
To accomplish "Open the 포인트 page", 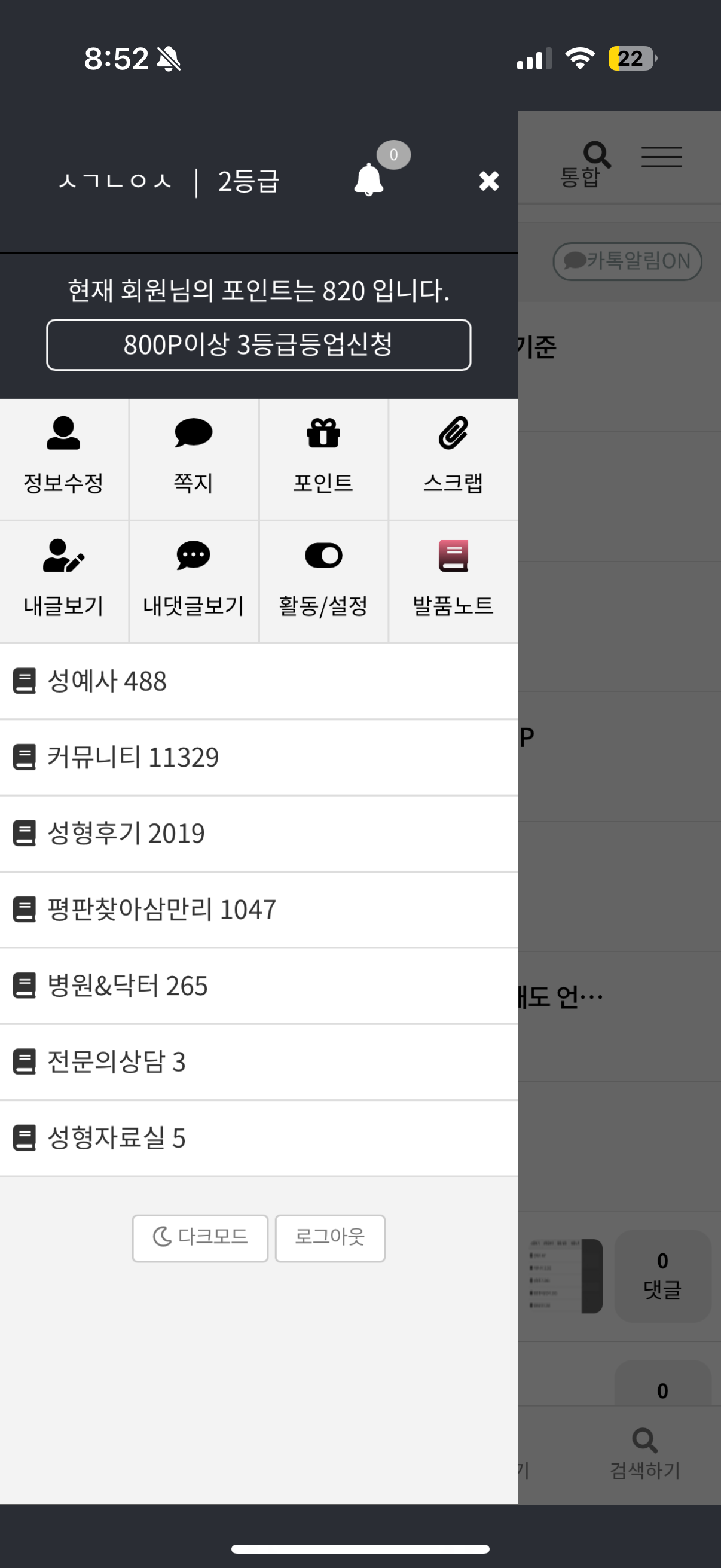I will click(x=323, y=459).
